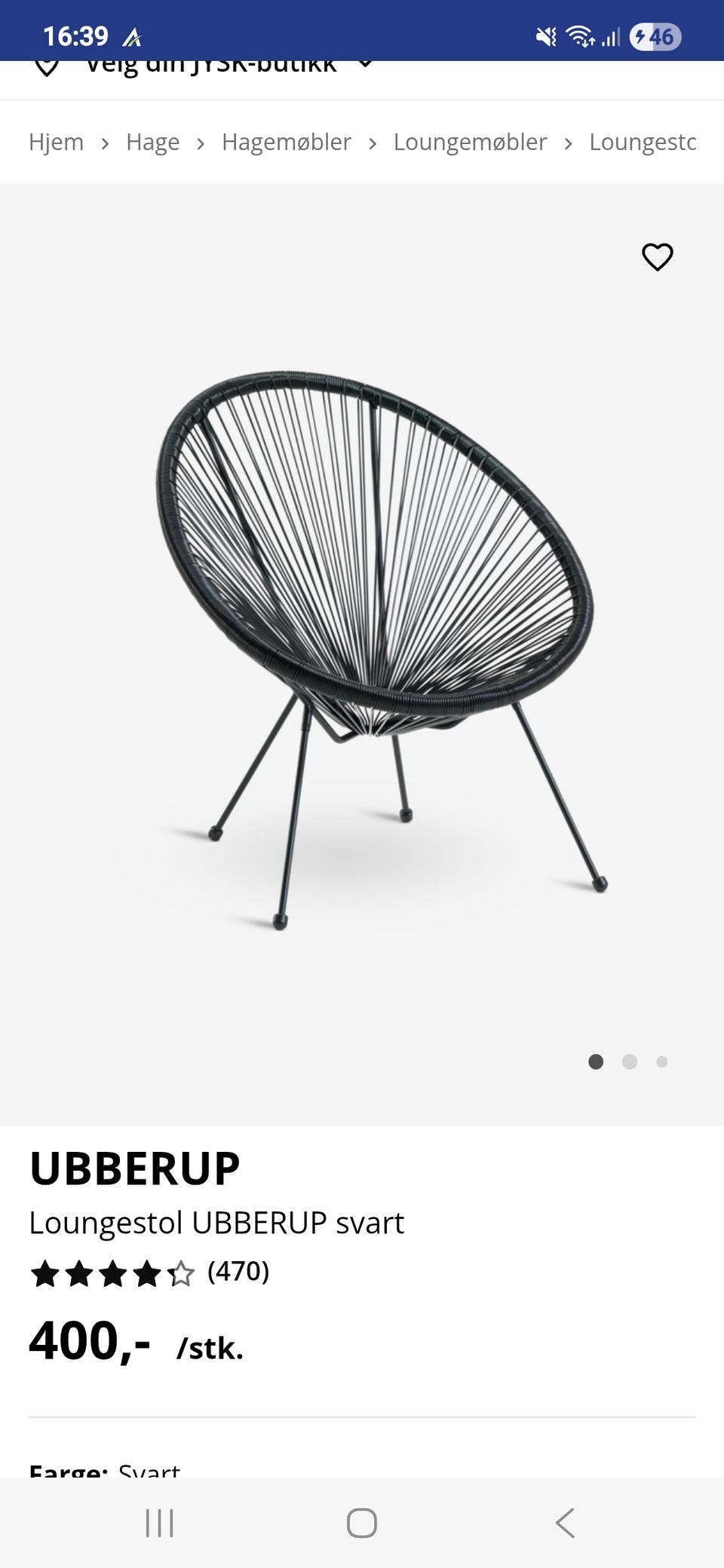Go to Hjem breadcrumb

click(56, 142)
